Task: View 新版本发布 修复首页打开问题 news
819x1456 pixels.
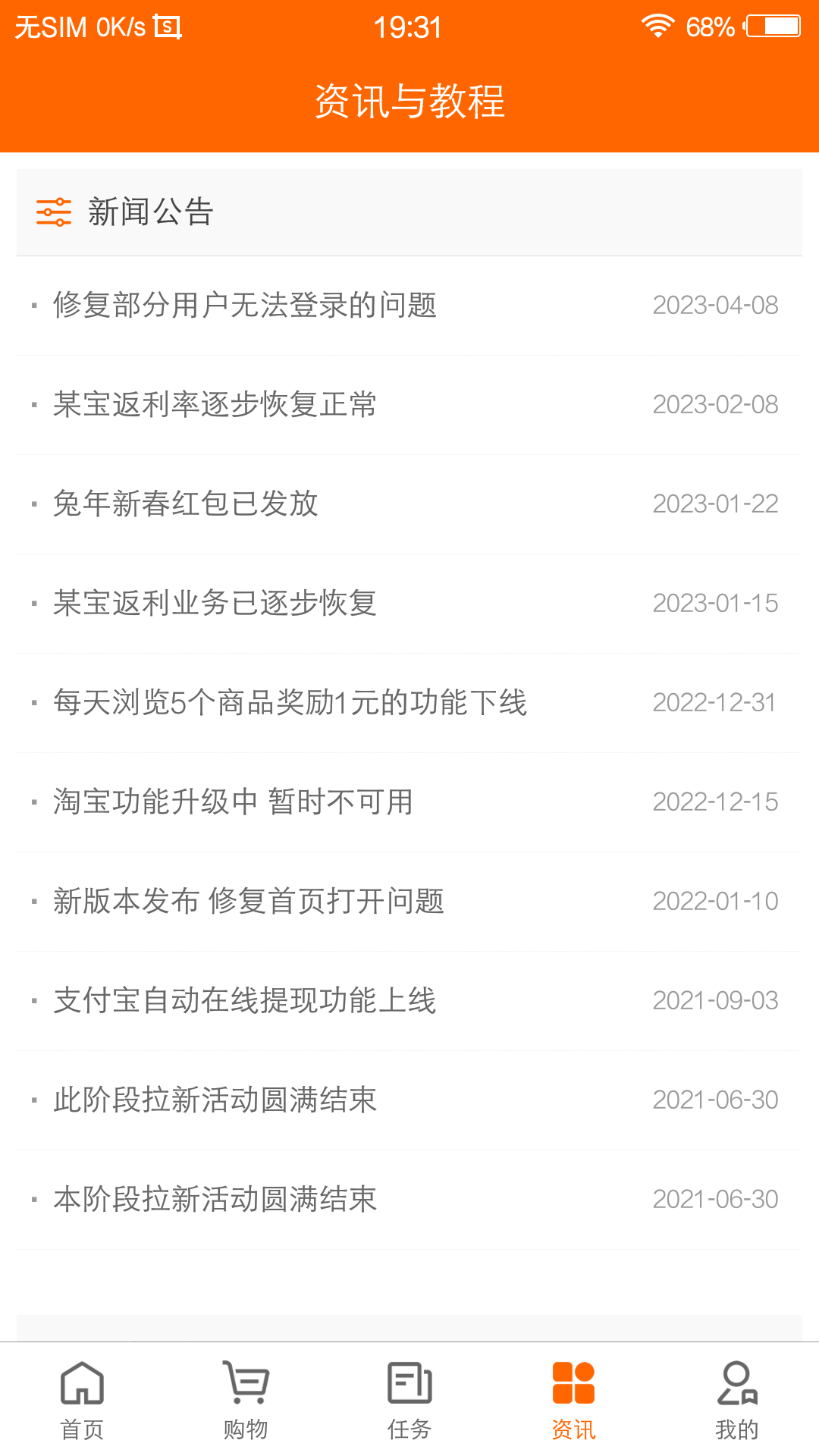Action: 249,902
